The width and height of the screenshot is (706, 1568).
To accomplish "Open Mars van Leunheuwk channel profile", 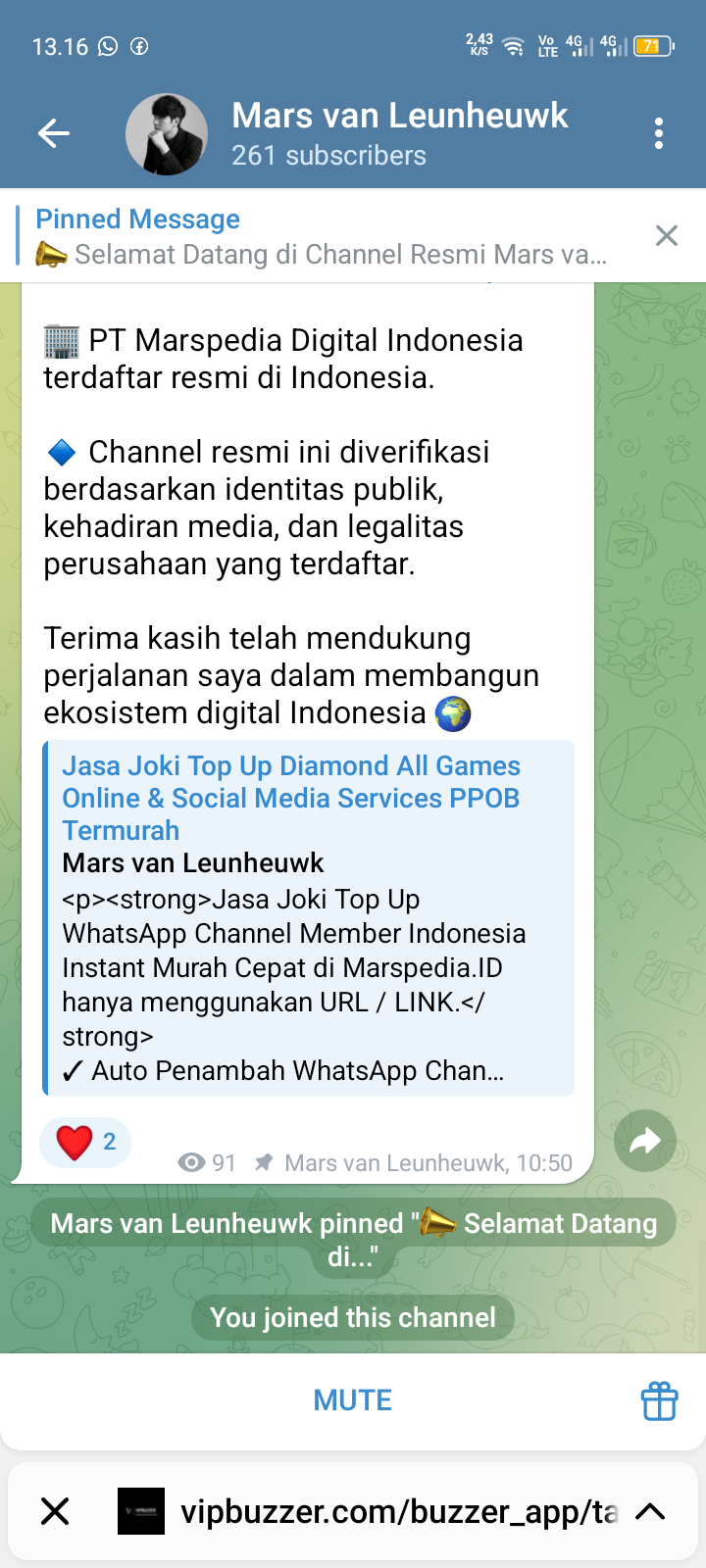I will pyautogui.click(x=399, y=133).
